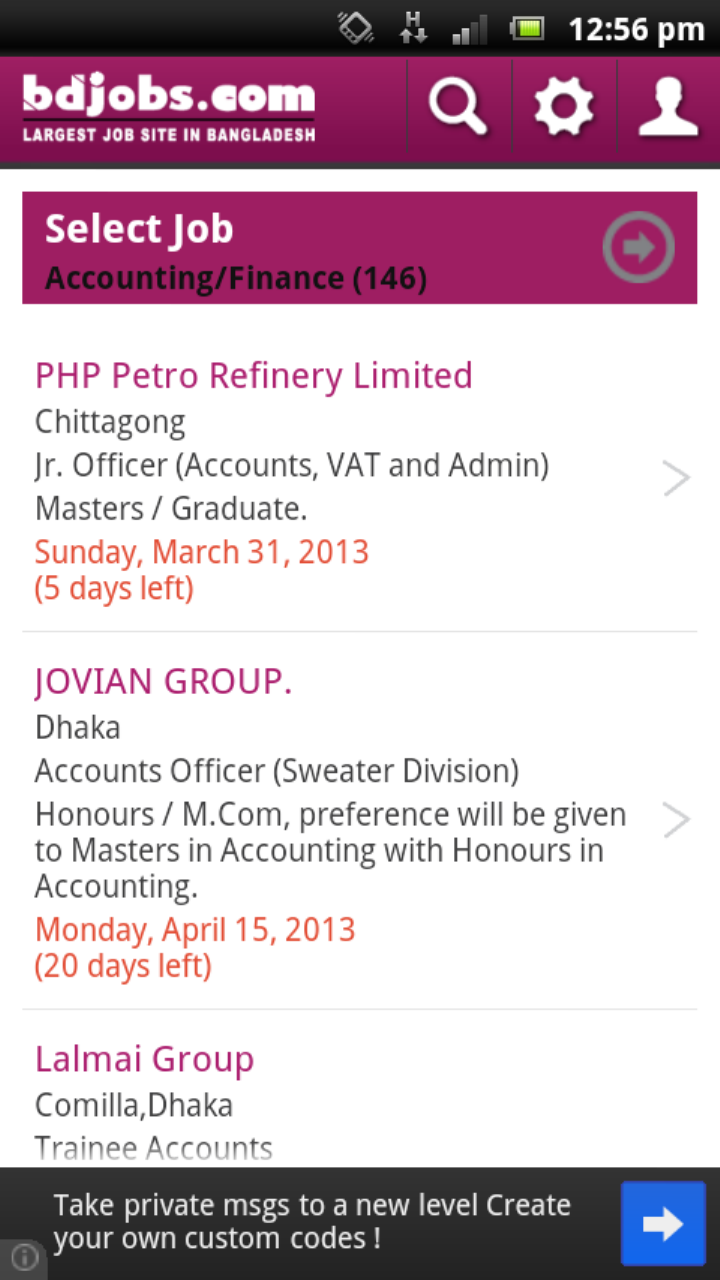This screenshot has height=1280, width=720.
Task: Tap the 12:56 pm clock in status bar
Action: click(637, 29)
